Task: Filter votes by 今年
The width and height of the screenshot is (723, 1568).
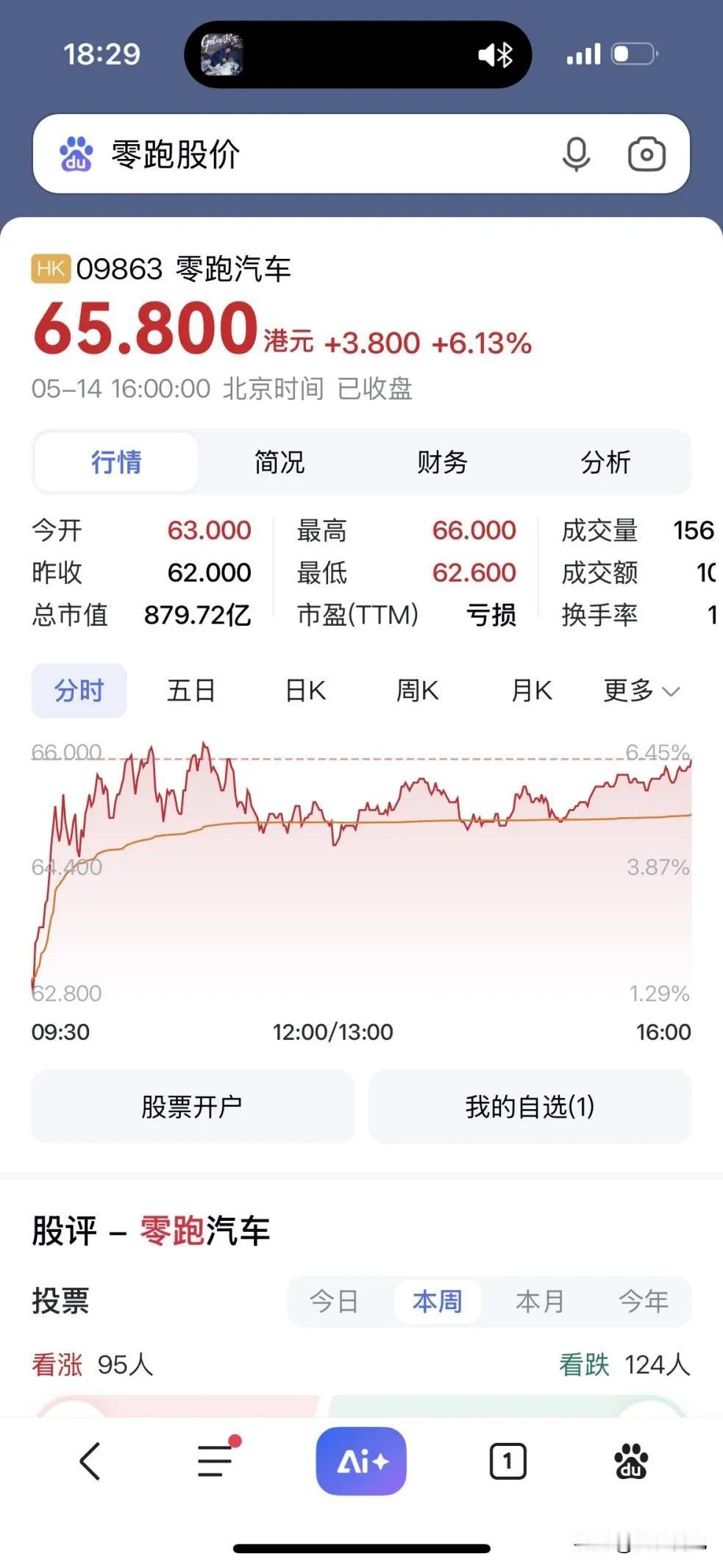Action: pos(644,1301)
